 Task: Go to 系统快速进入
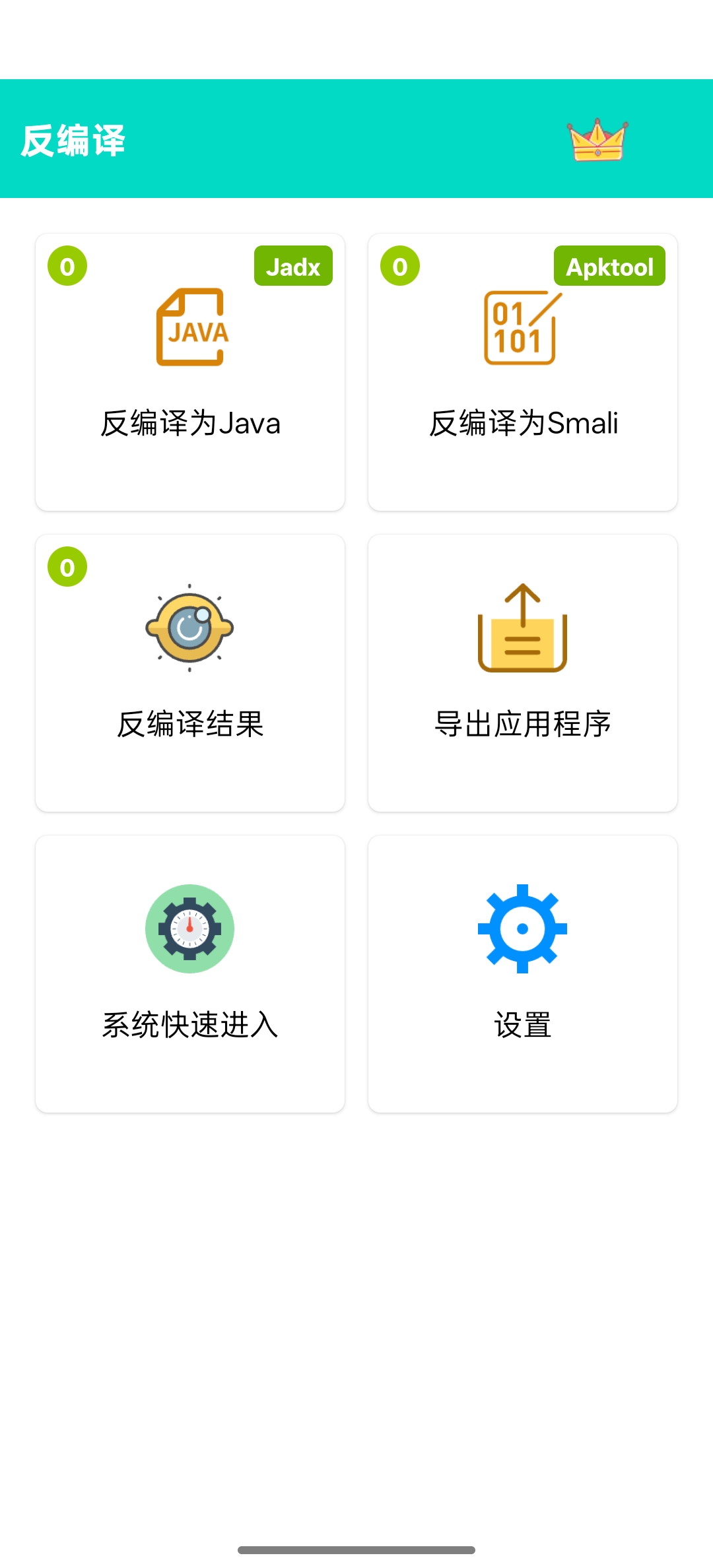[x=190, y=974]
